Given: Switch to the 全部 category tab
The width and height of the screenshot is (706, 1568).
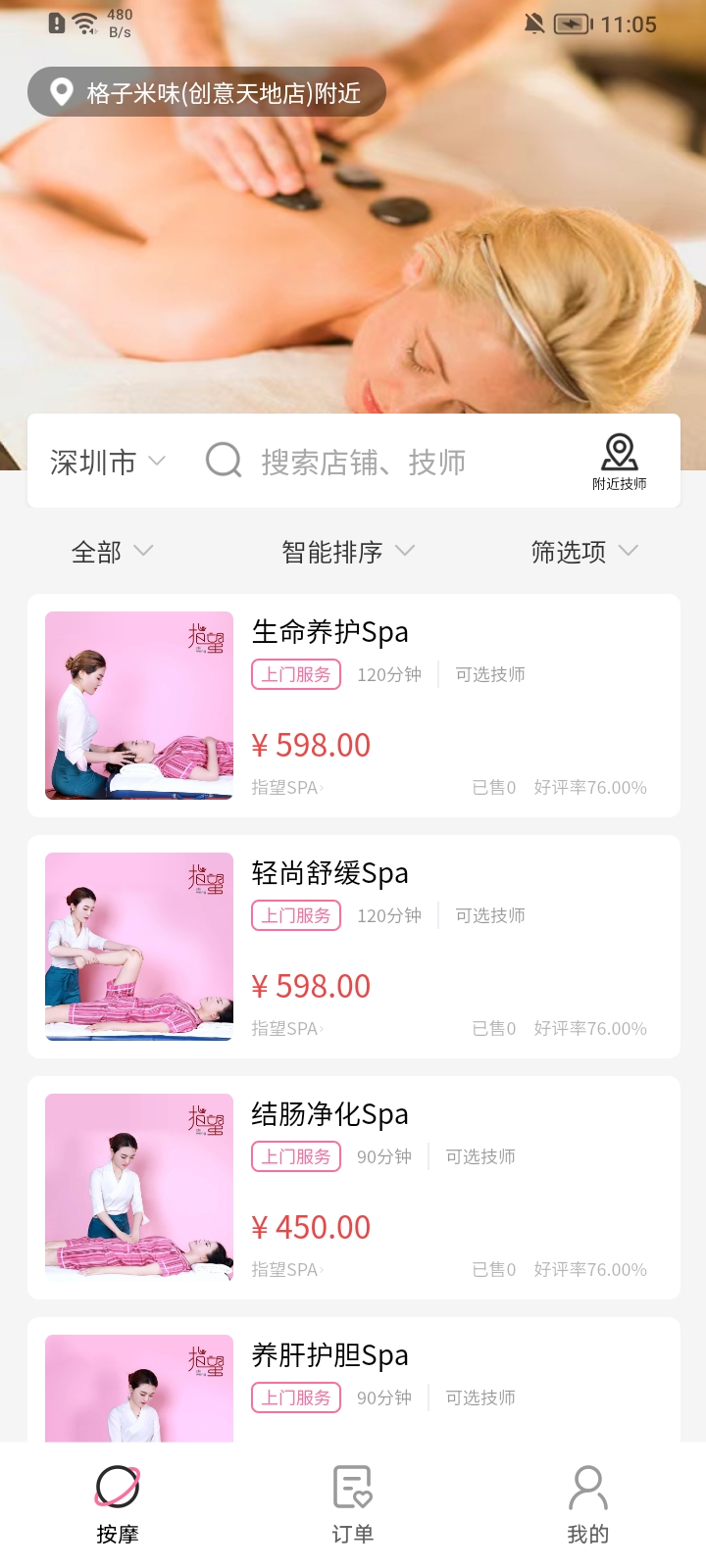Looking at the screenshot, I should 110,551.
